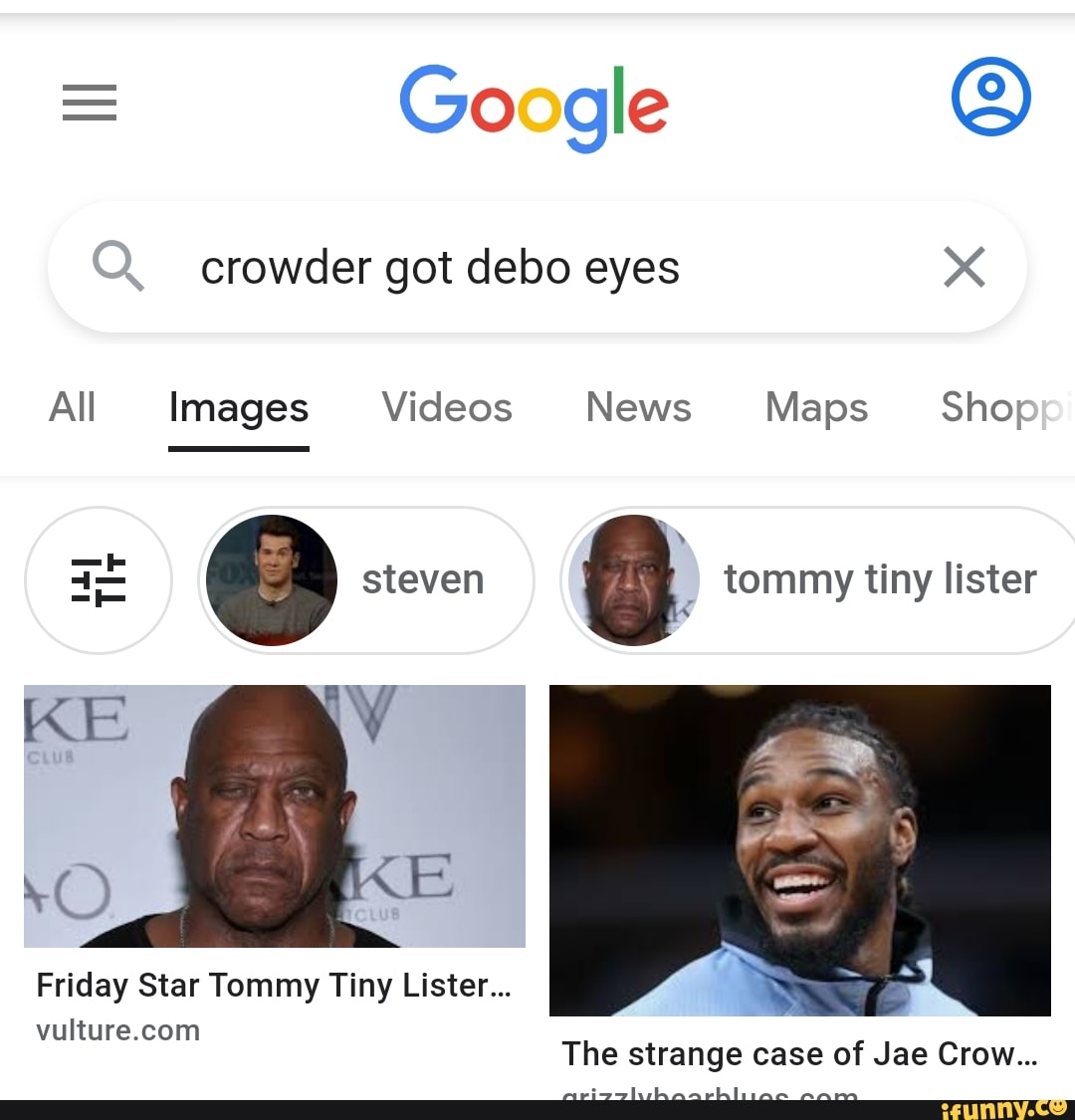Switch to the Videos tab
The image size is (1075, 1120).
(x=446, y=407)
